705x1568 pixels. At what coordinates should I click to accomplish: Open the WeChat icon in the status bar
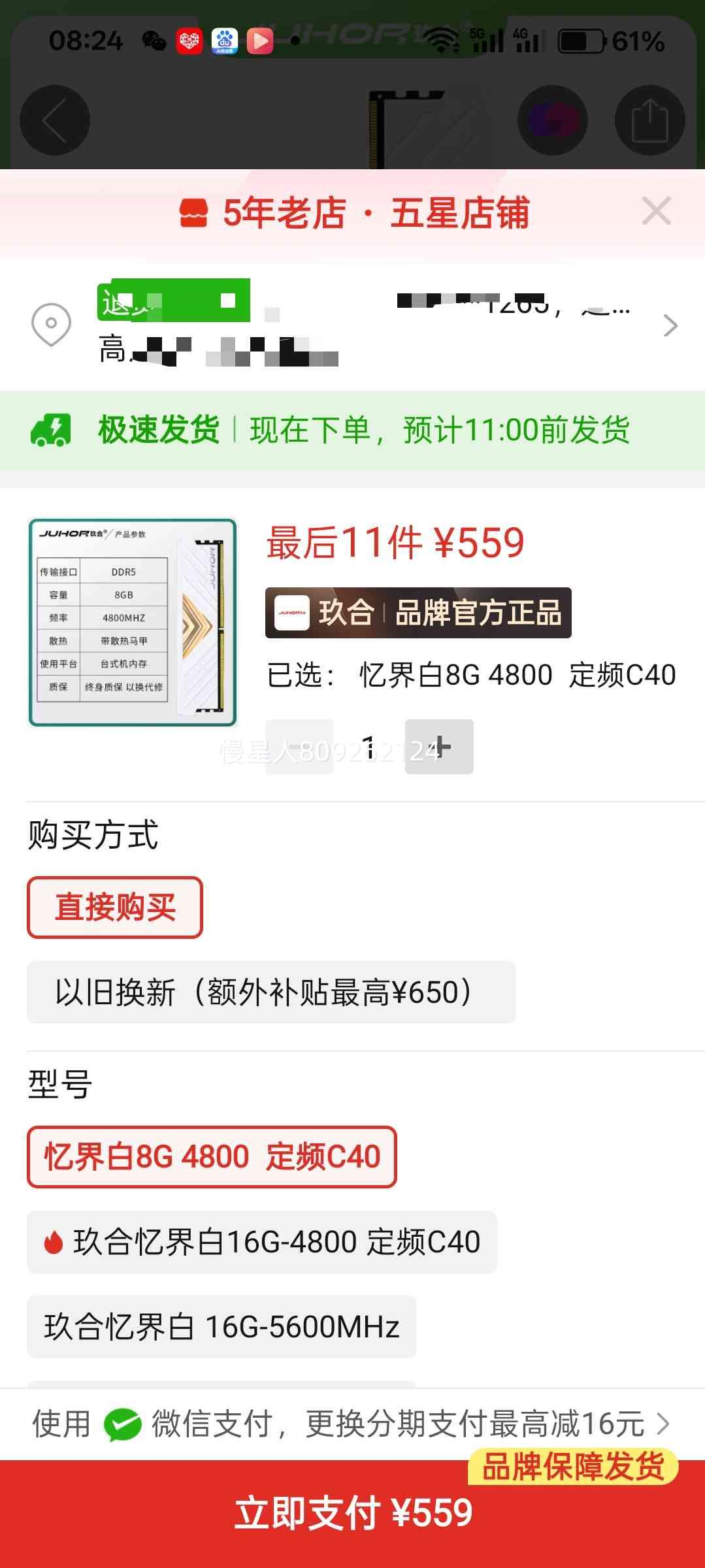coord(155,41)
